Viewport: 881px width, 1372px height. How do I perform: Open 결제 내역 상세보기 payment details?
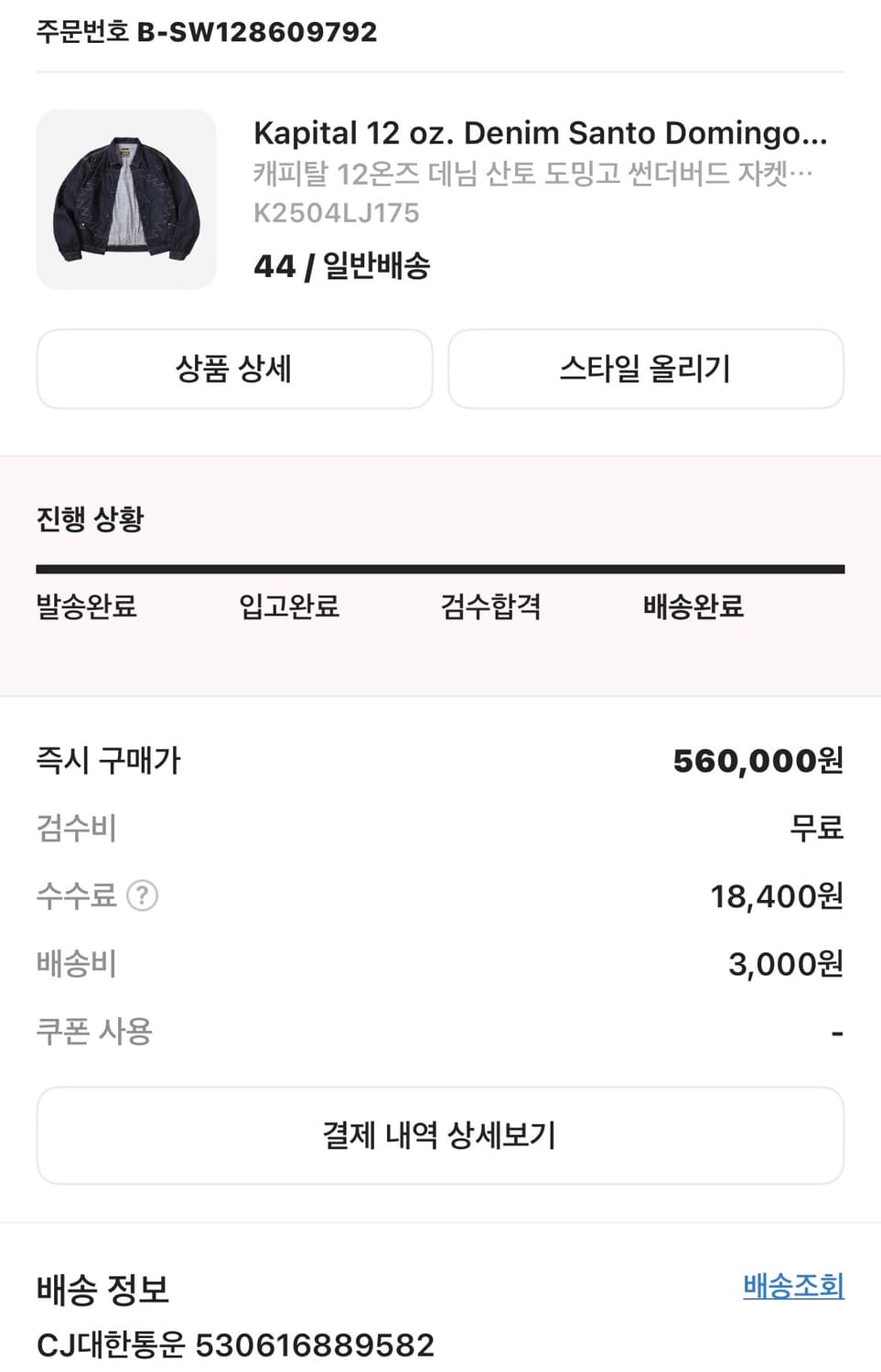[x=440, y=1135]
